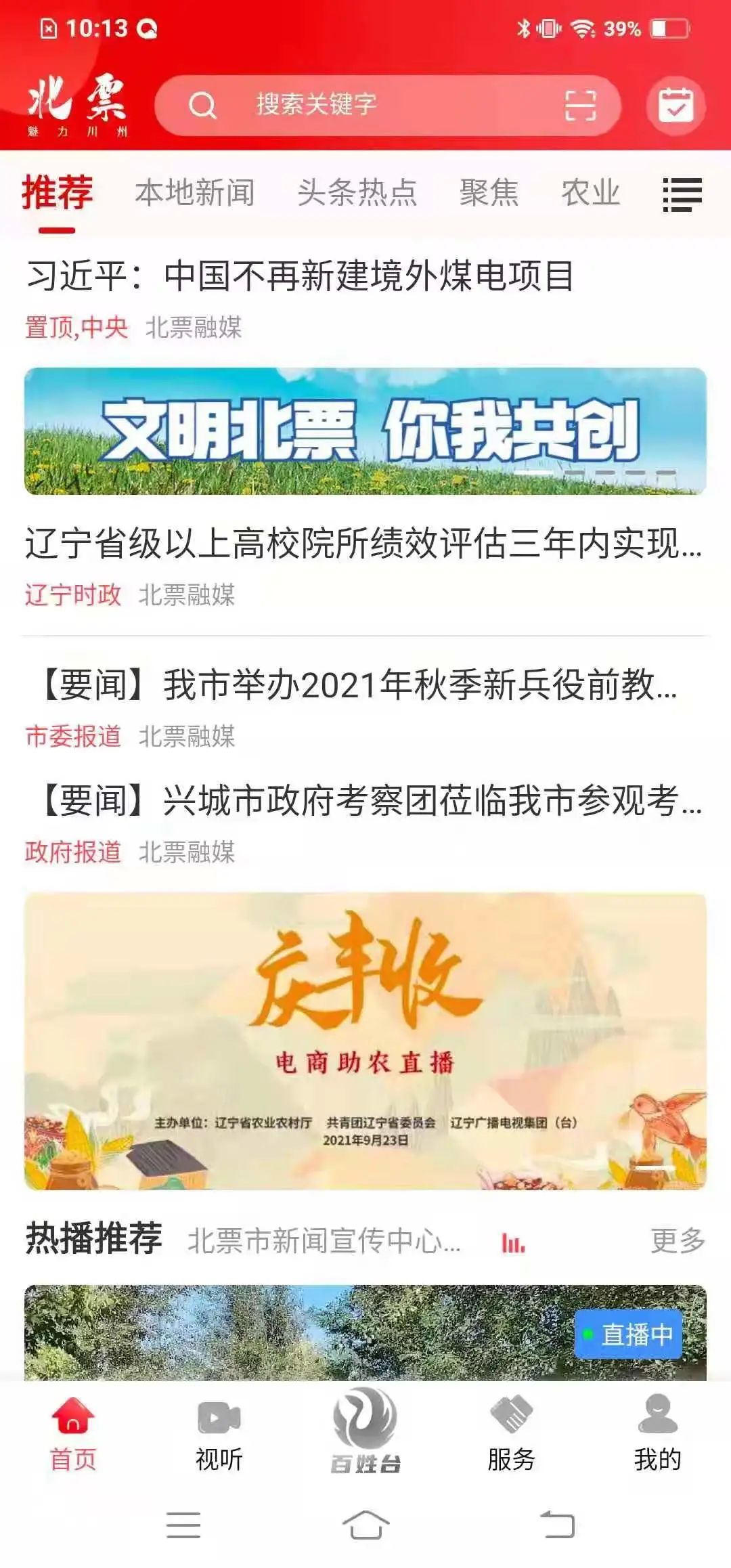Open the 习近平 煤电项目 headline article
The height and width of the screenshot is (1568, 731).
pyautogui.click(x=300, y=276)
